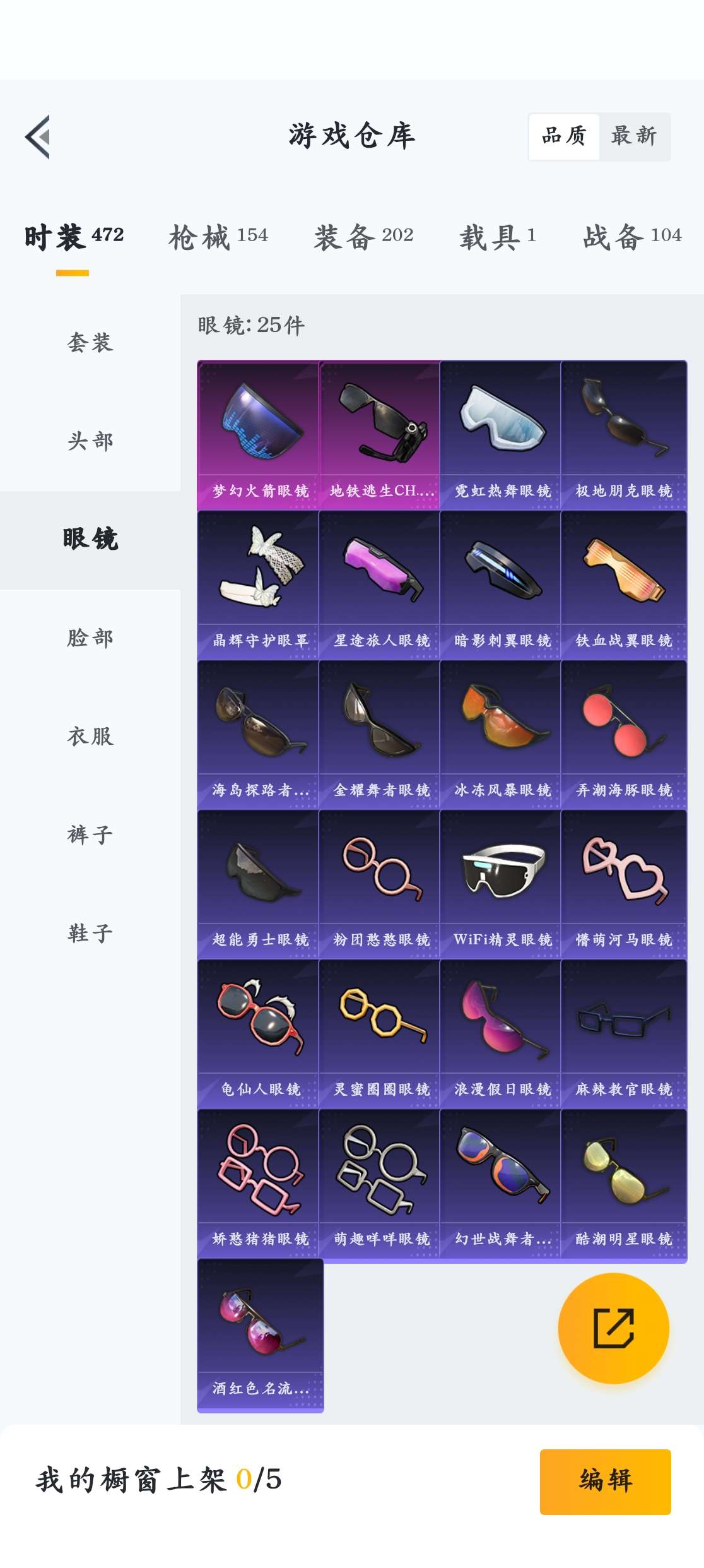Screen dimensions: 704x1568
Task: Open the 战备 tab
Action: 631,237
